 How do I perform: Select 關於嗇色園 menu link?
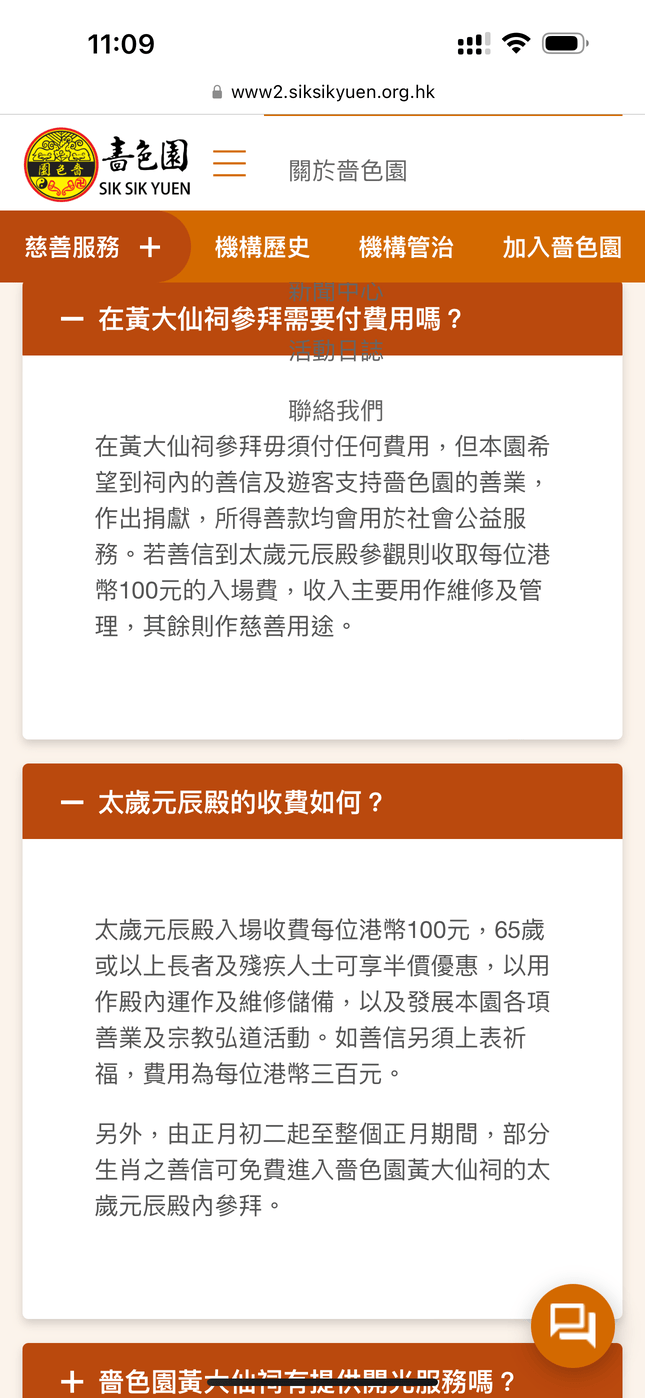[x=348, y=171]
